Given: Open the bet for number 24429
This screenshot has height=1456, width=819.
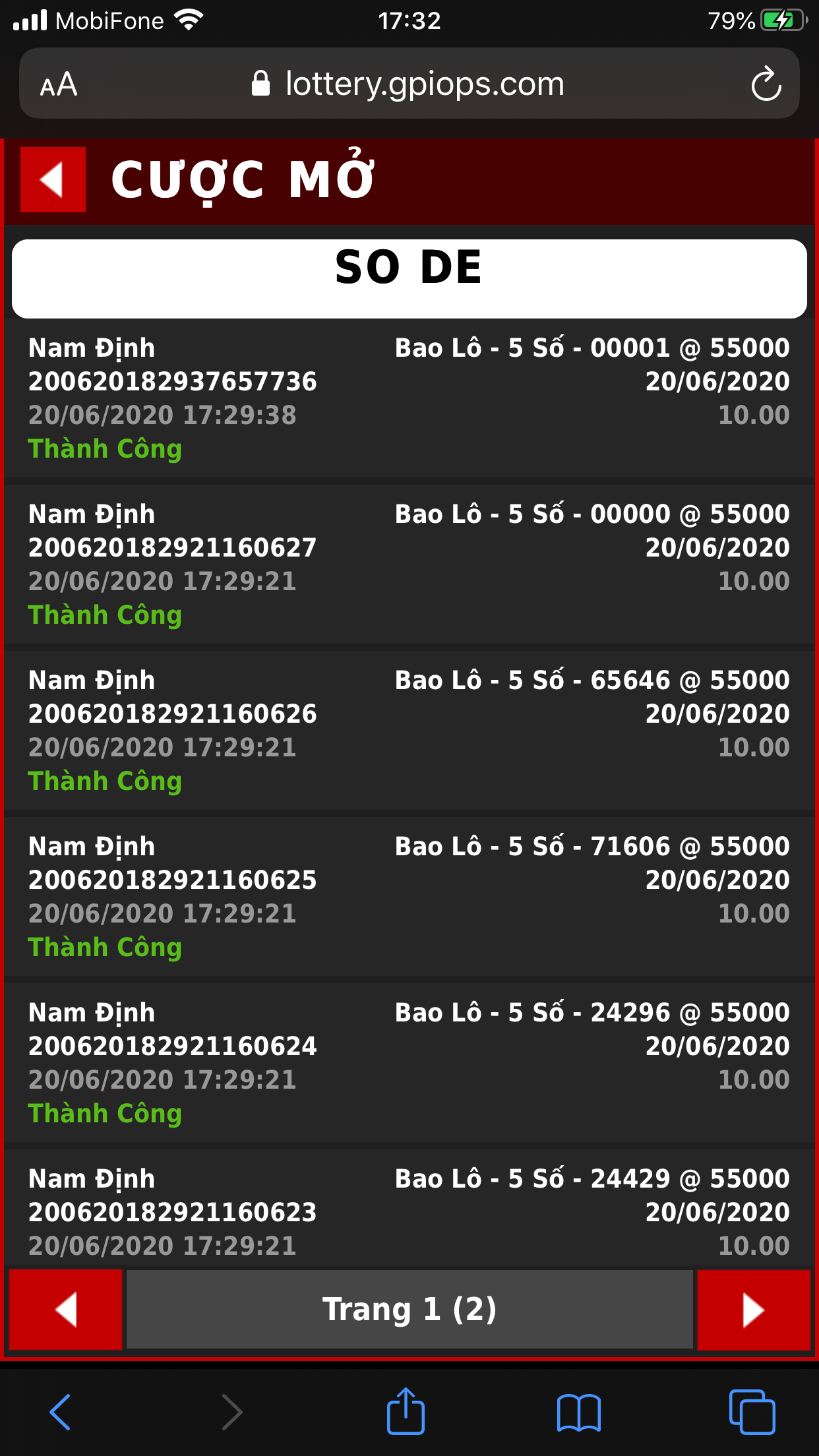Looking at the screenshot, I should tap(409, 1210).
